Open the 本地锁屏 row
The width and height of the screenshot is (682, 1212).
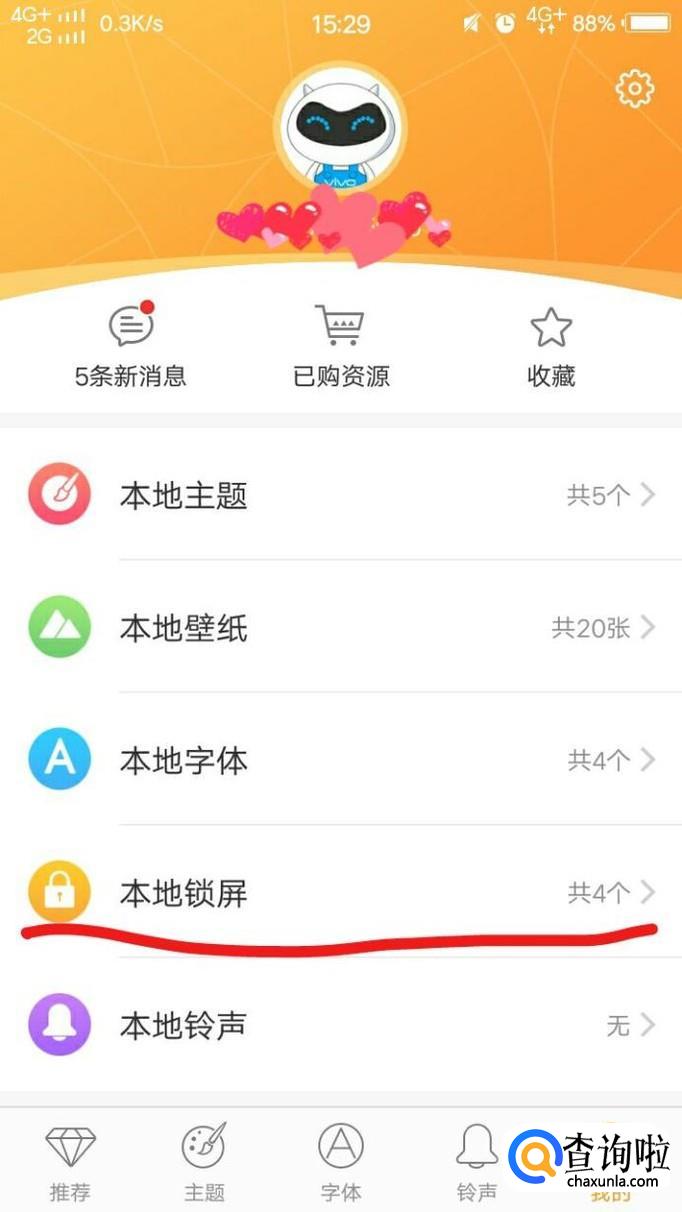pyautogui.click(x=340, y=892)
